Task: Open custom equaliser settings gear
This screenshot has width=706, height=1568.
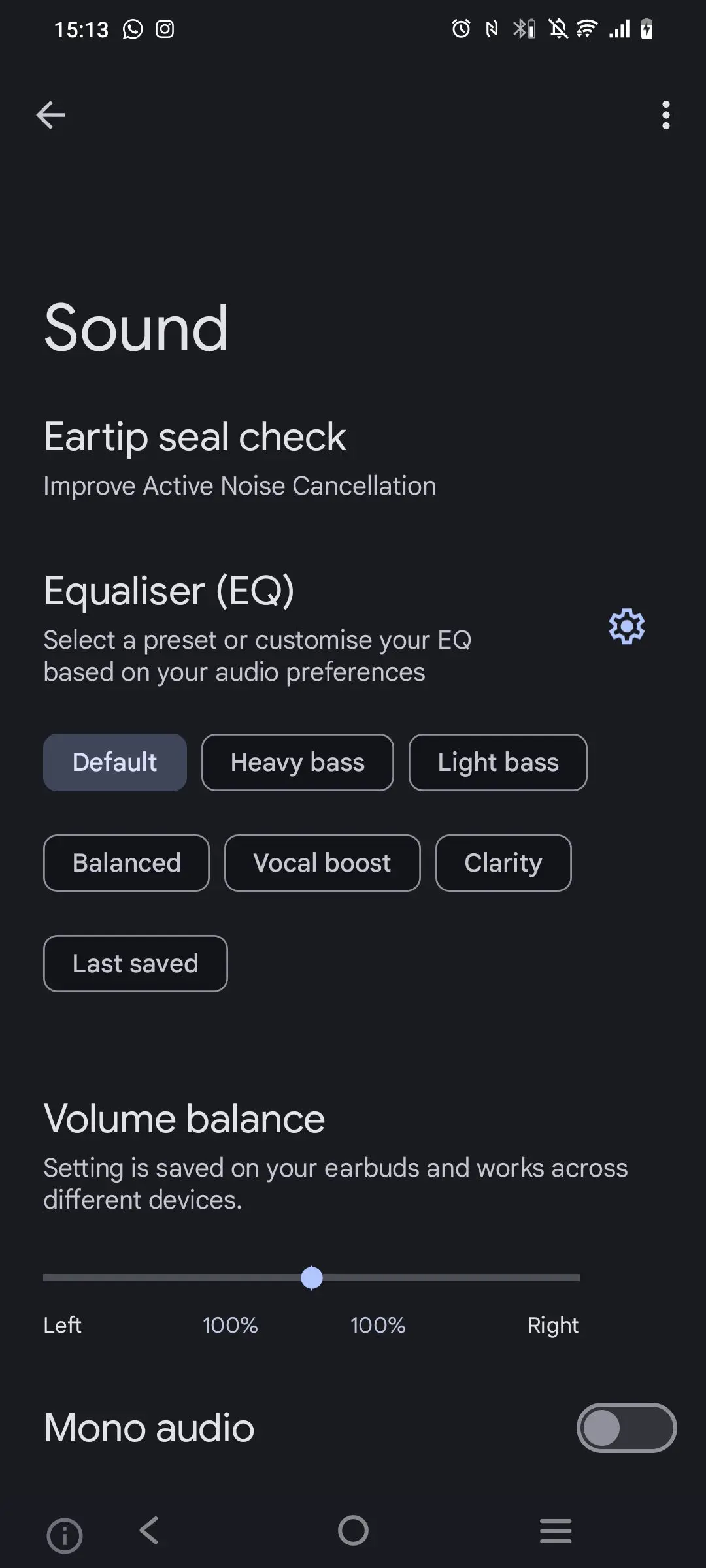Action: click(626, 627)
